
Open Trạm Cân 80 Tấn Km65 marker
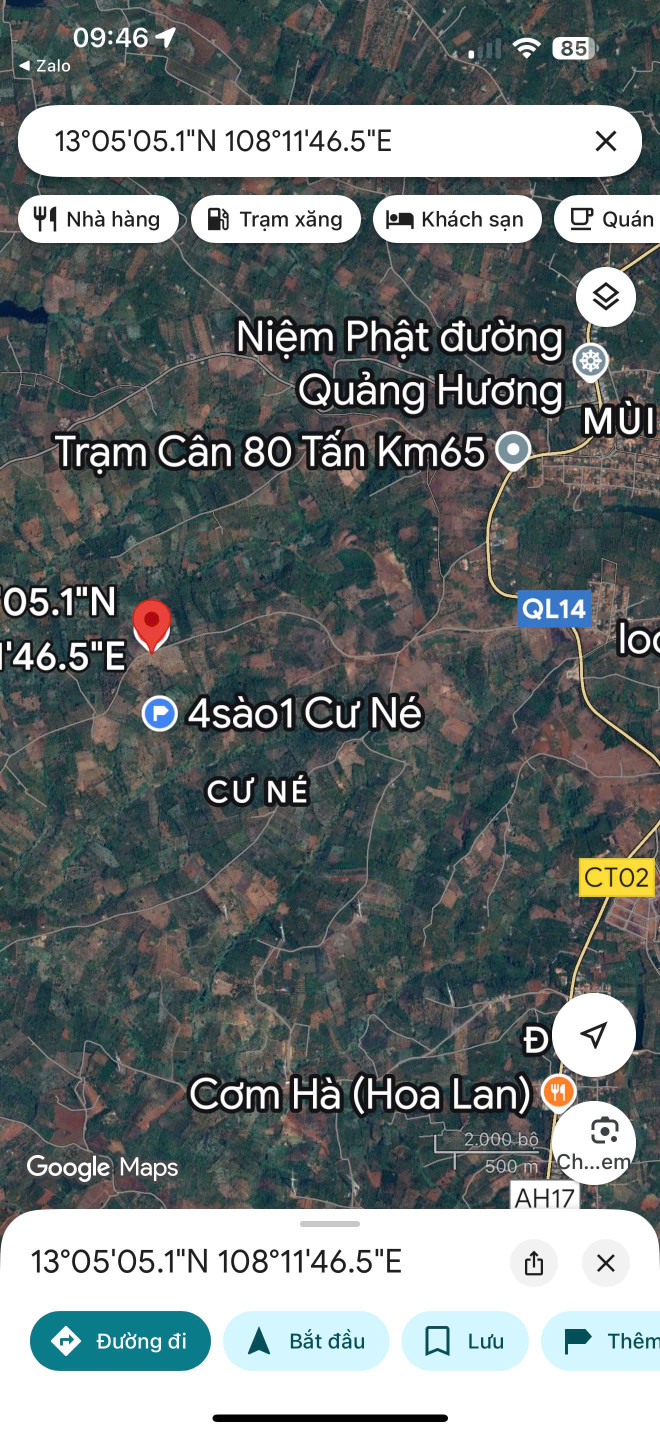513,449
